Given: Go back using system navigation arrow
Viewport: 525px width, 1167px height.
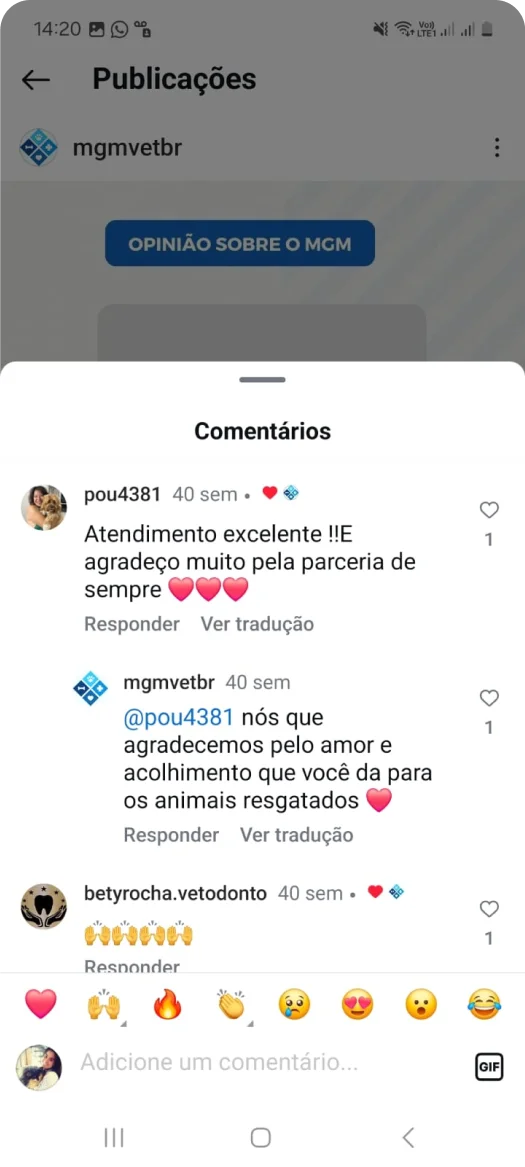Looking at the screenshot, I should [407, 1136].
